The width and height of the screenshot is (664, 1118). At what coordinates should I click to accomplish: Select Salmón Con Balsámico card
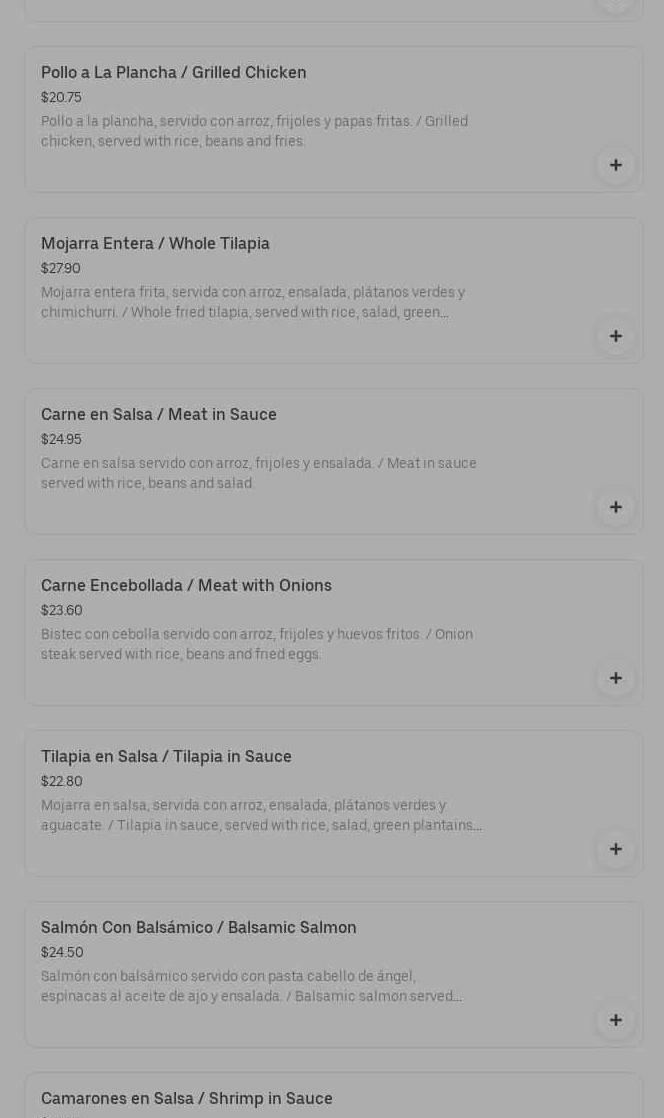click(198, 928)
